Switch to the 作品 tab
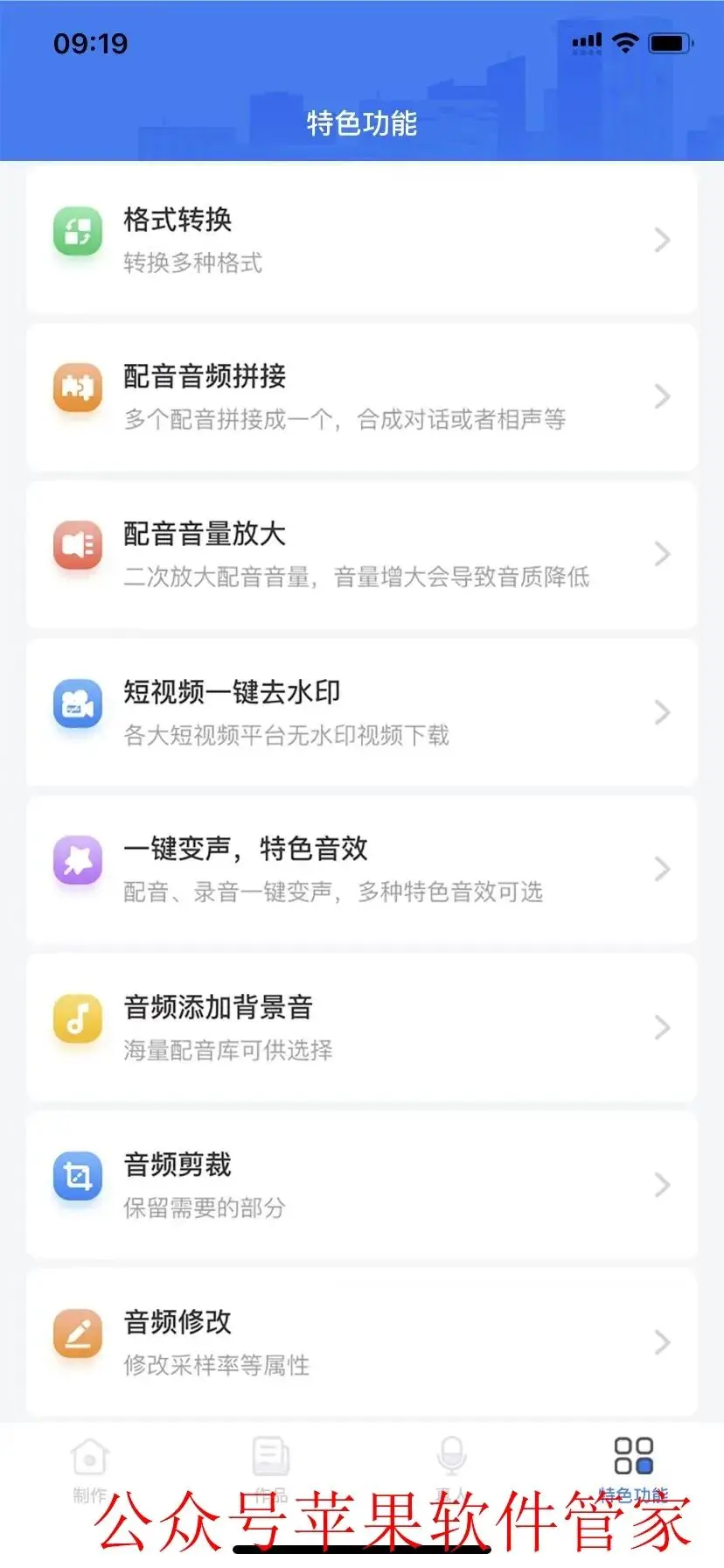724x1568 pixels. pyautogui.click(x=271, y=1457)
